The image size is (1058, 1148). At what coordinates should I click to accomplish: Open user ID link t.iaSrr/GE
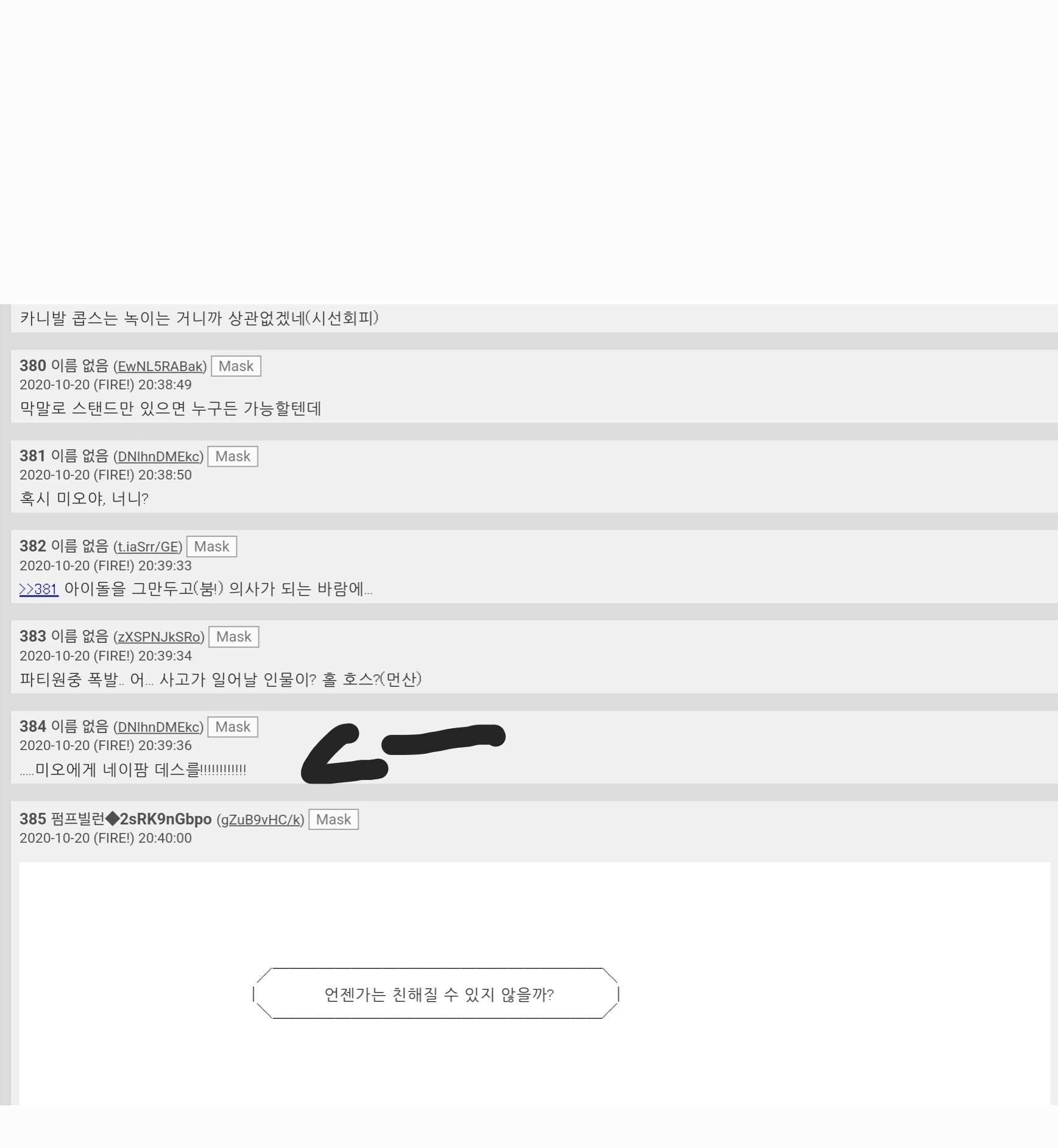click(148, 547)
